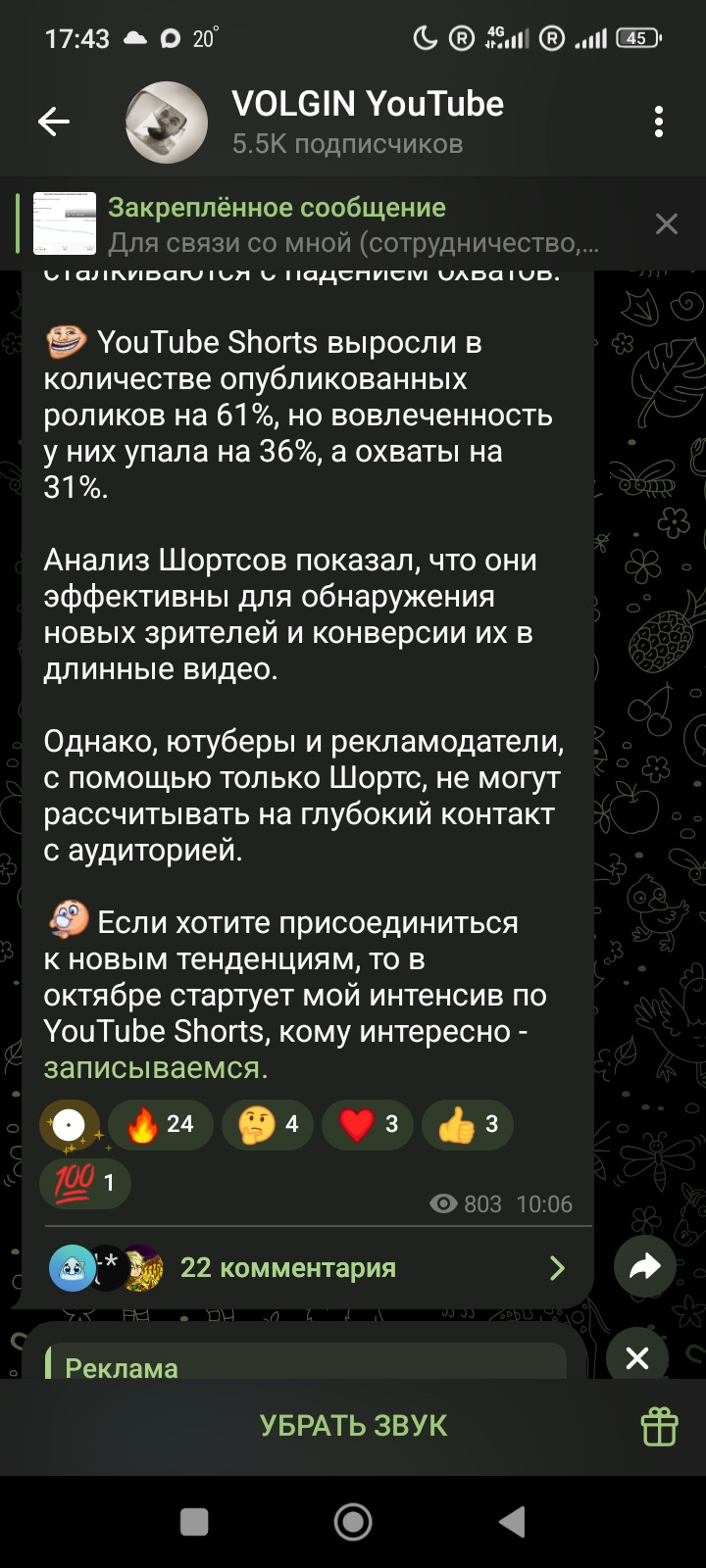This screenshot has height=1568, width=706.
Task: Open VOLGIN YouTube channel profile
Action: tap(368, 122)
